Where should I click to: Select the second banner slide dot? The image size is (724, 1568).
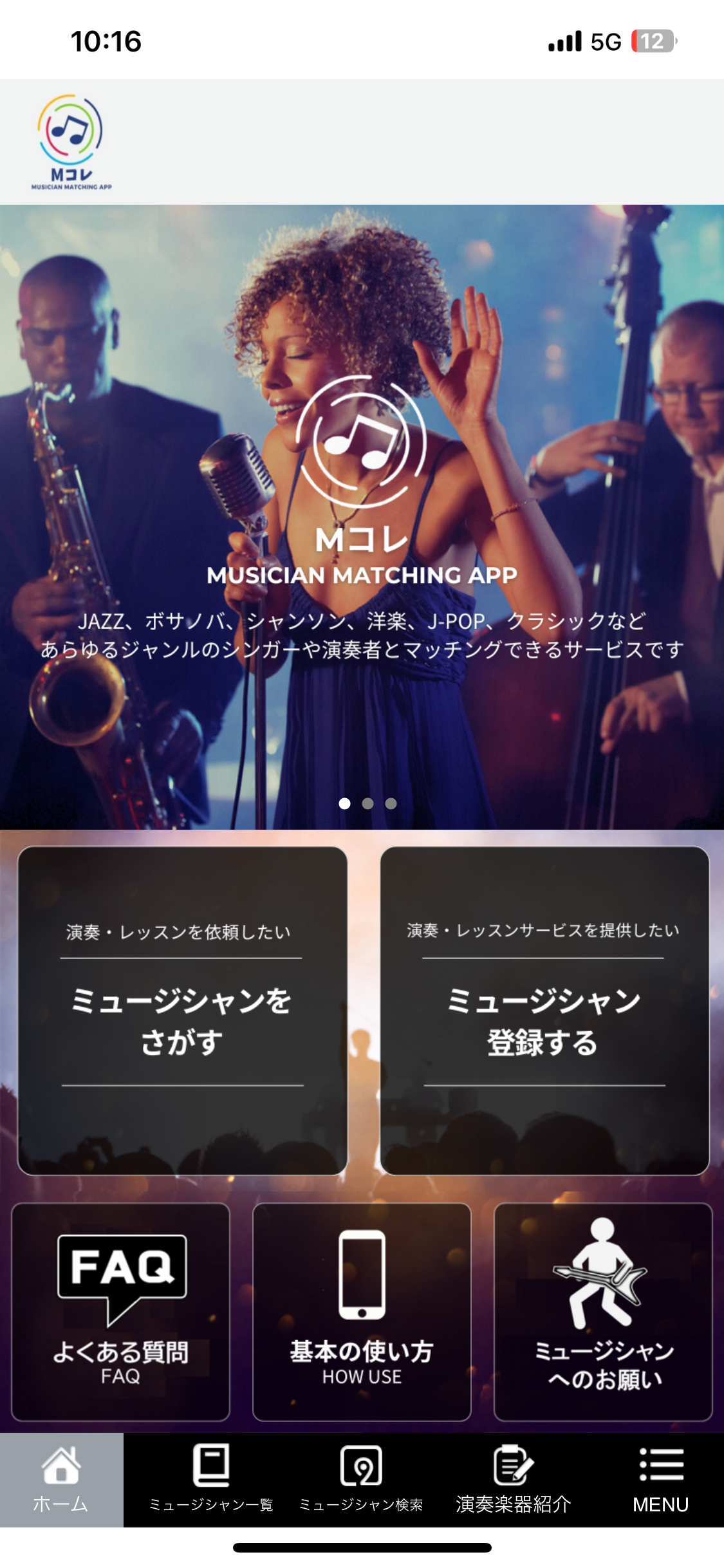[367, 803]
